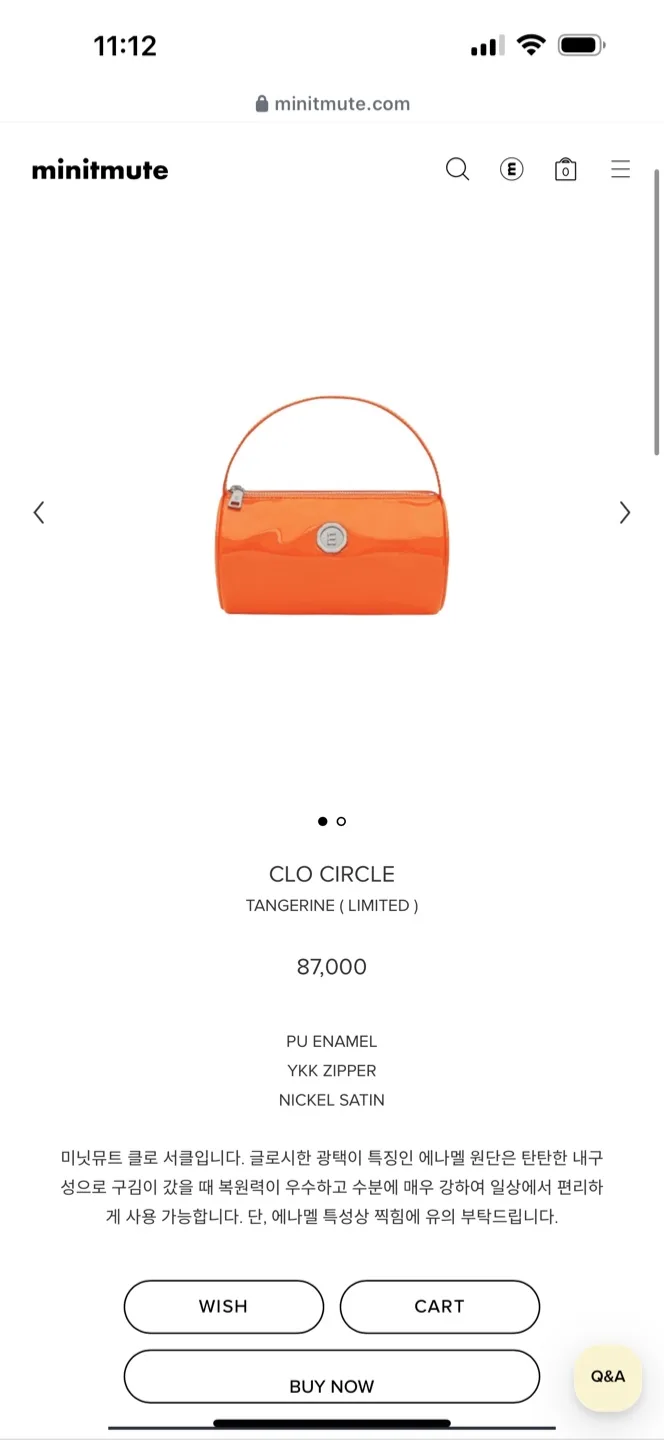Open the shopping bag cart icon
The height and width of the screenshot is (1440, 664).
coord(566,169)
